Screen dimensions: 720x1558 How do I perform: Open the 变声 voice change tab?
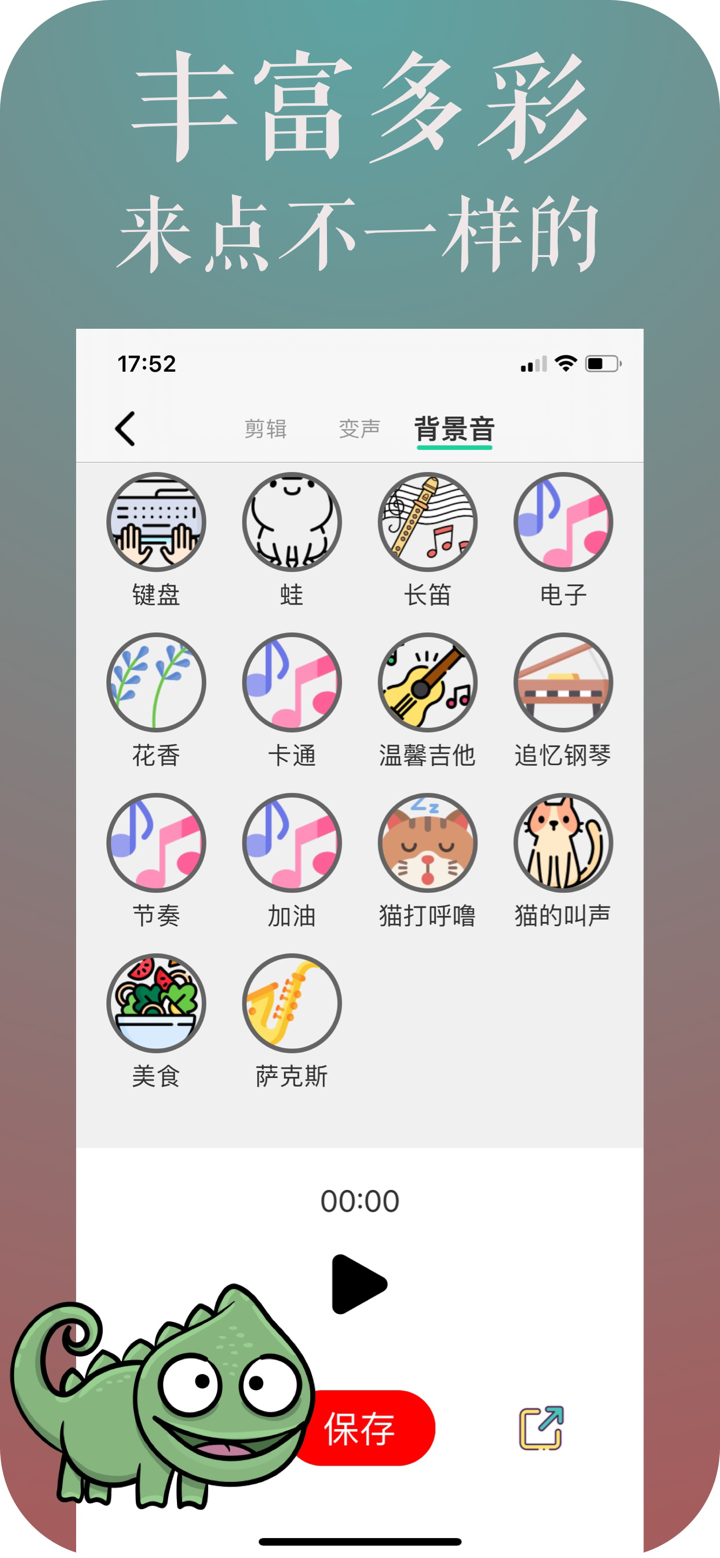[359, 428]
